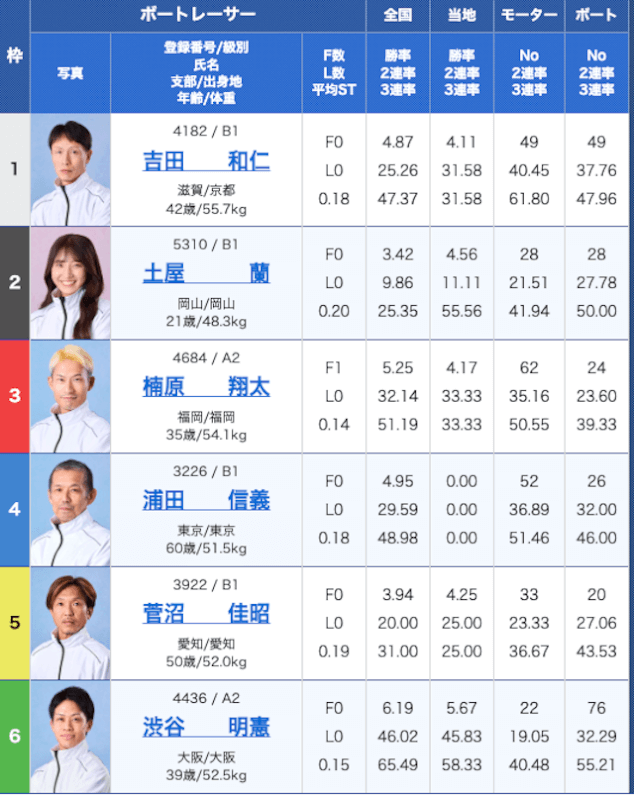Open 浦田 信義 profile link

click(206, 500)
